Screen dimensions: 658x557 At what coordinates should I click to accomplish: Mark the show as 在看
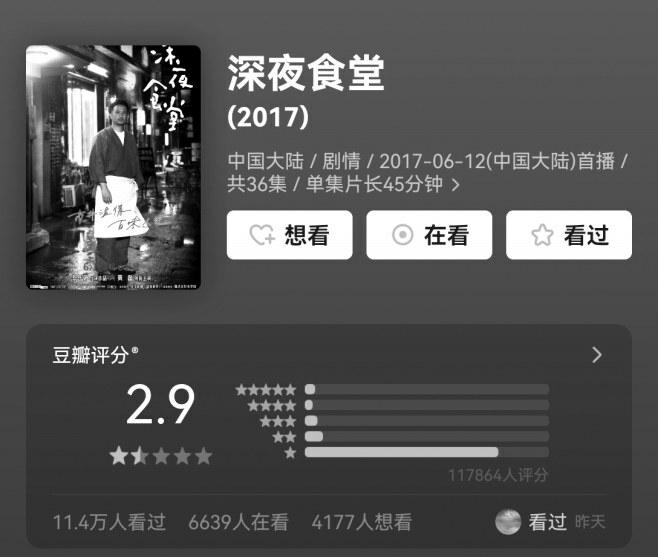(428, 235)
